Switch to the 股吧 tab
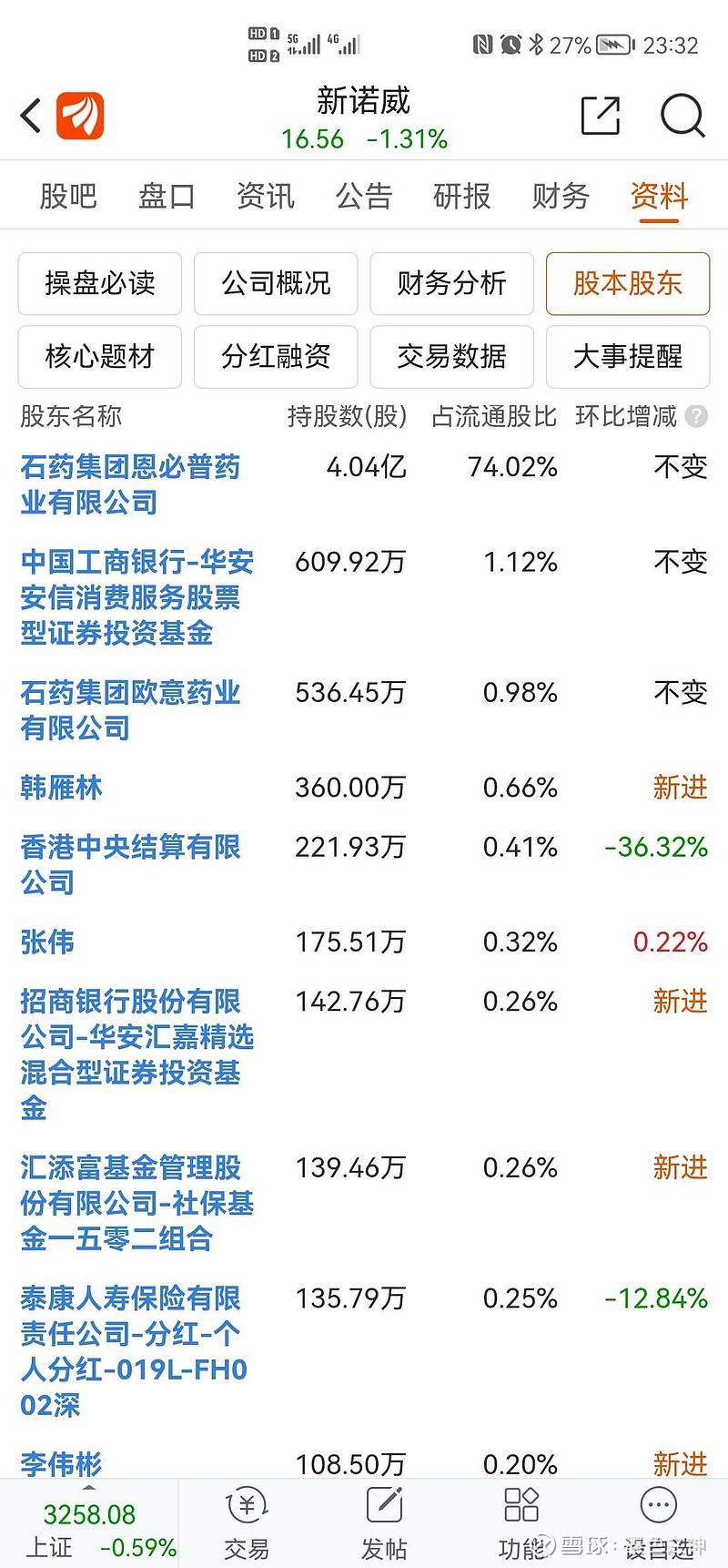 pos(68,196)
